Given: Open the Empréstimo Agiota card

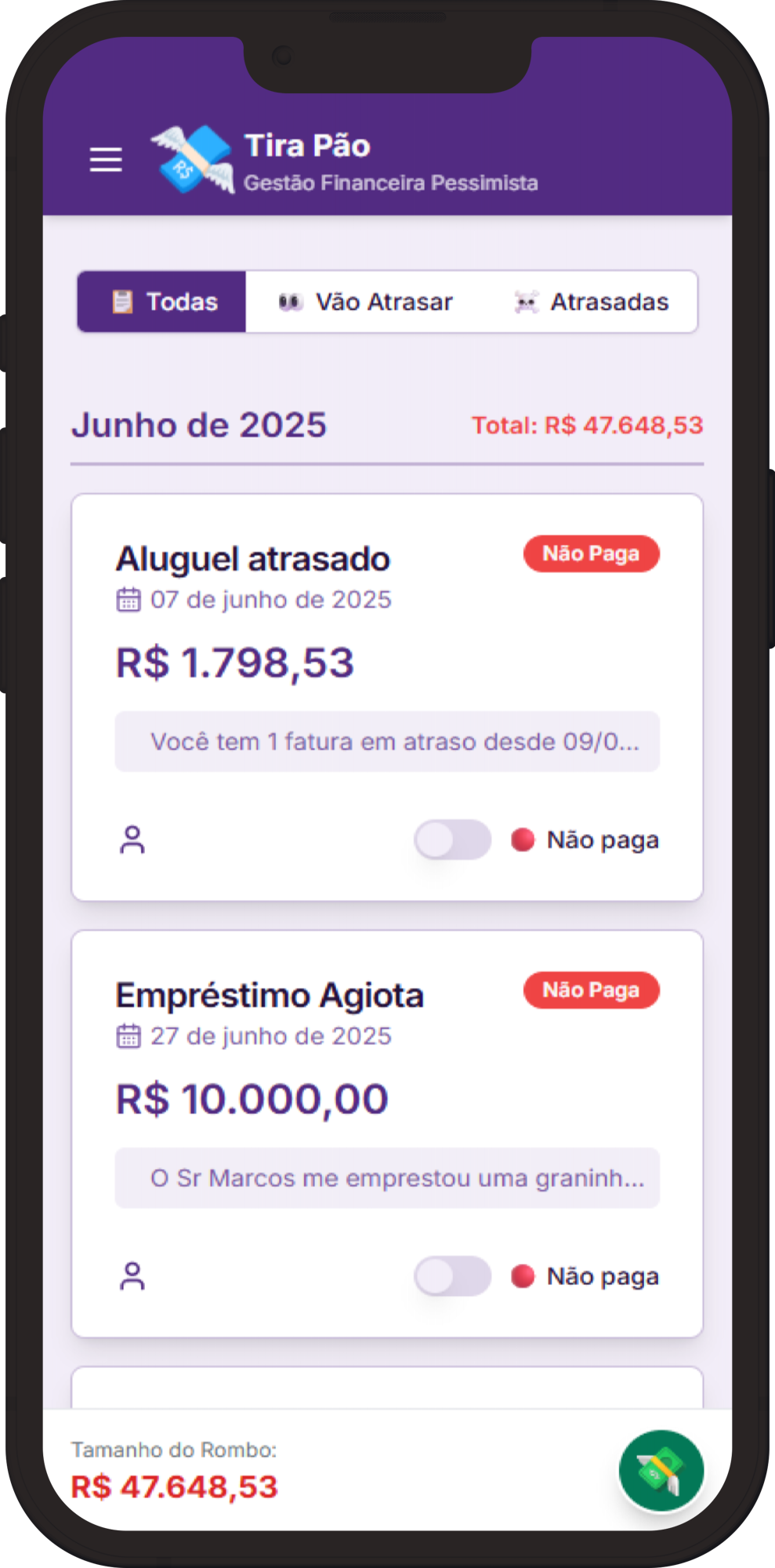Looking at the screenshot, I should [x=270, y=996].
